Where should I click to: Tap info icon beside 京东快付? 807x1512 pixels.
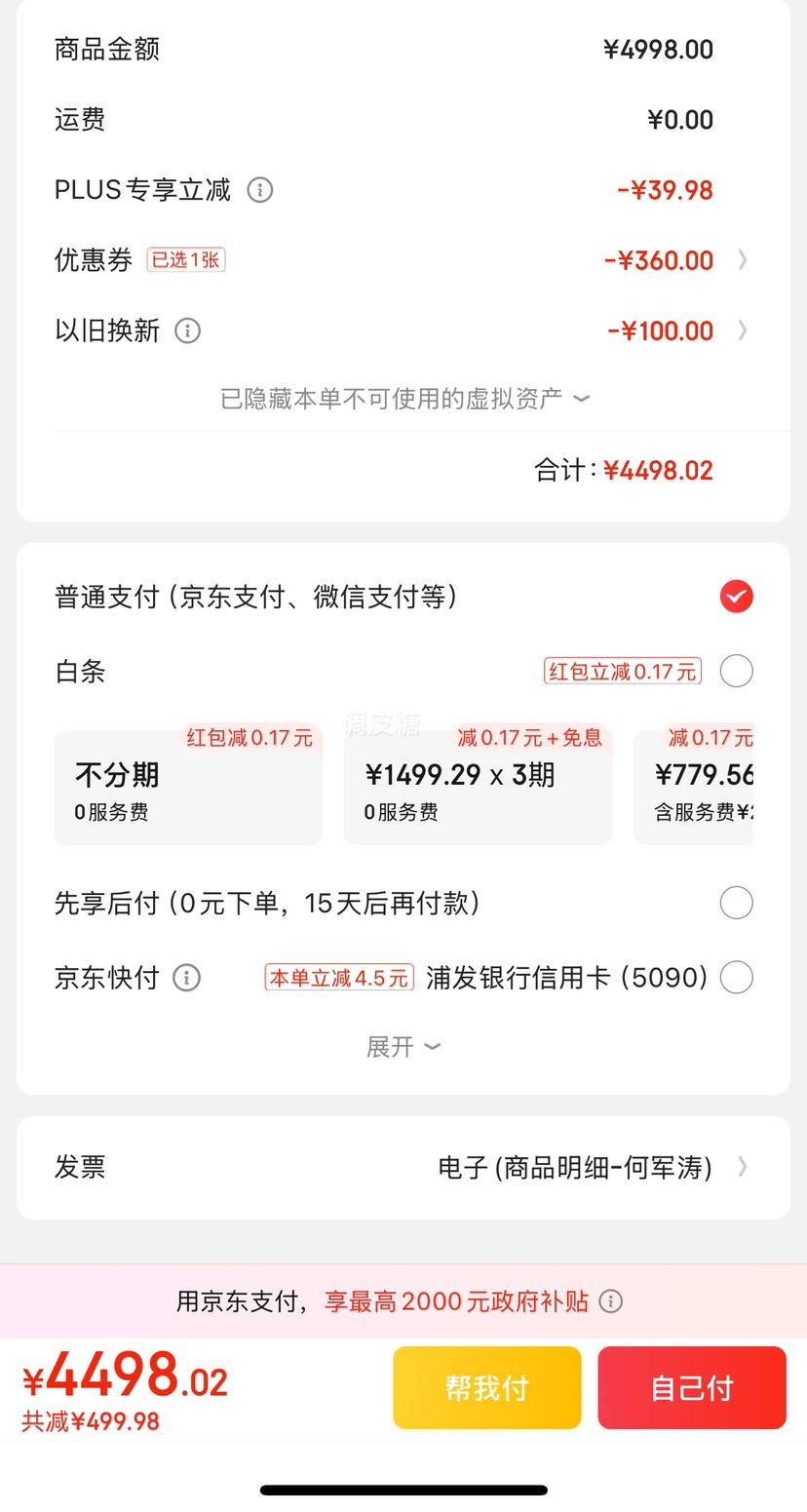[x=186, y=978]
